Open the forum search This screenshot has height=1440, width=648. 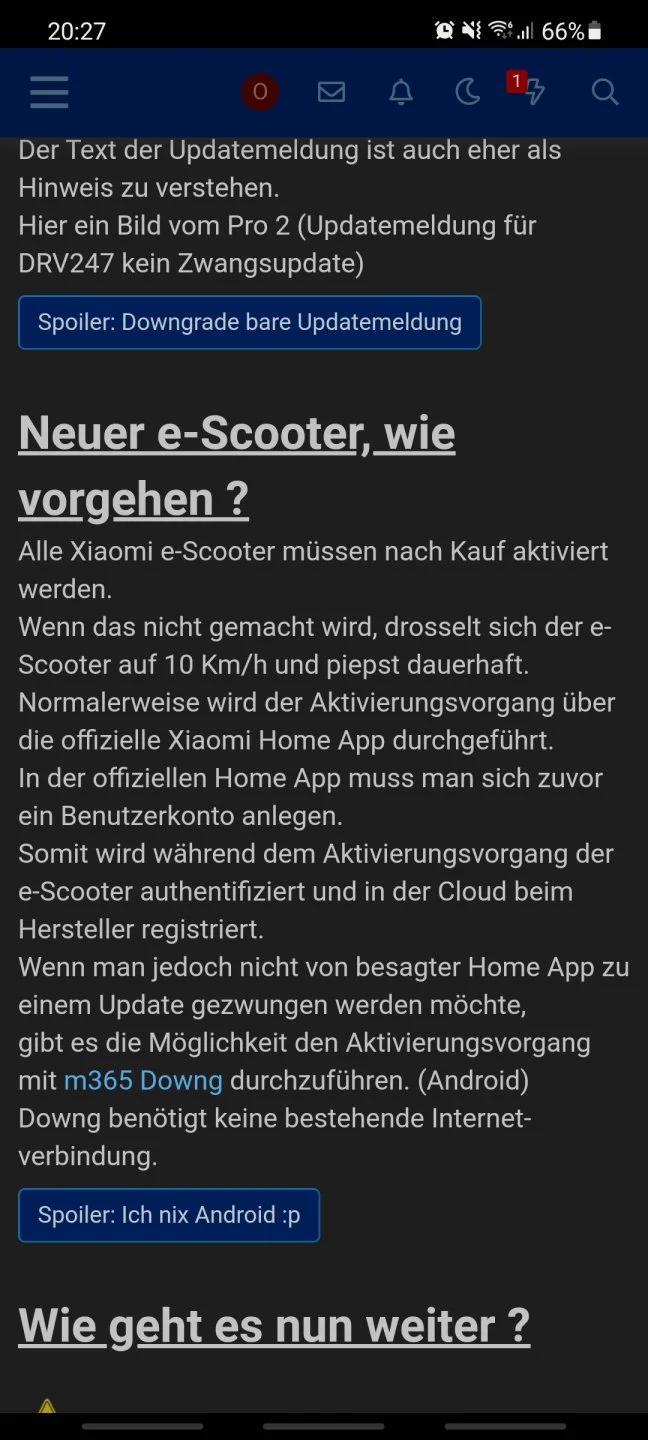coord(605,93)
